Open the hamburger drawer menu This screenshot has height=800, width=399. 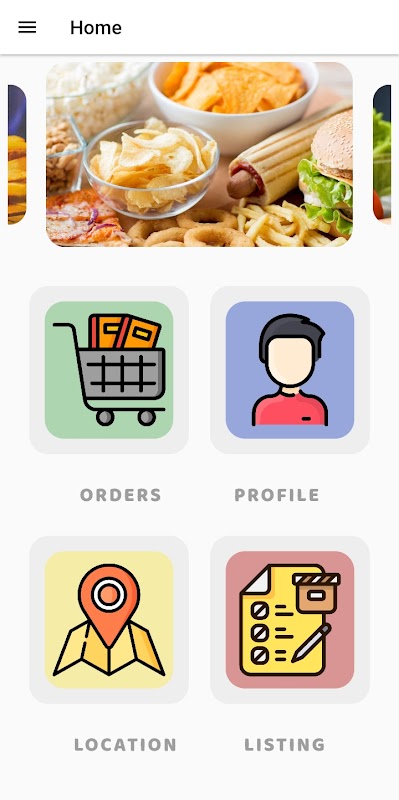click(x=27, y=28)
